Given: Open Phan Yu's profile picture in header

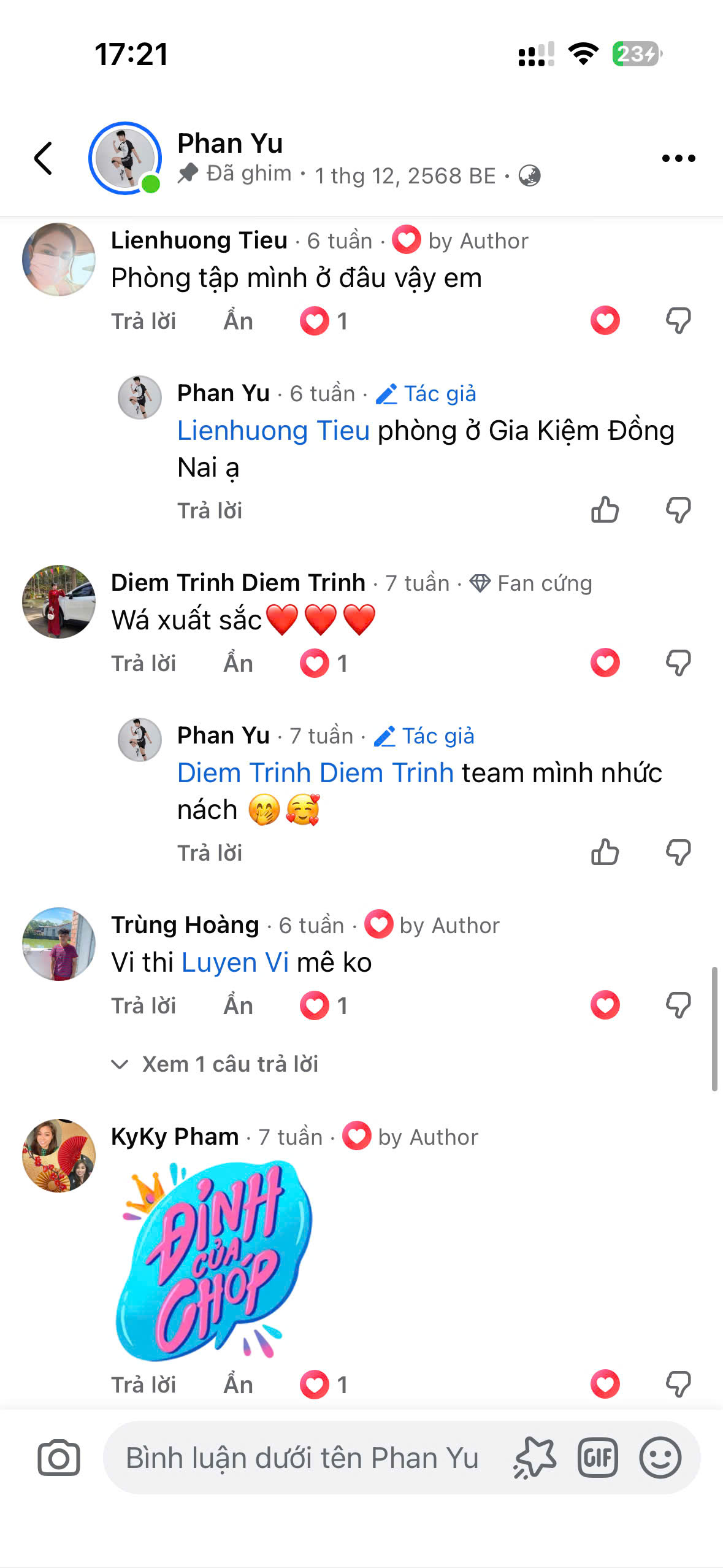Looking at the screenshot, I should click(125, 158).
